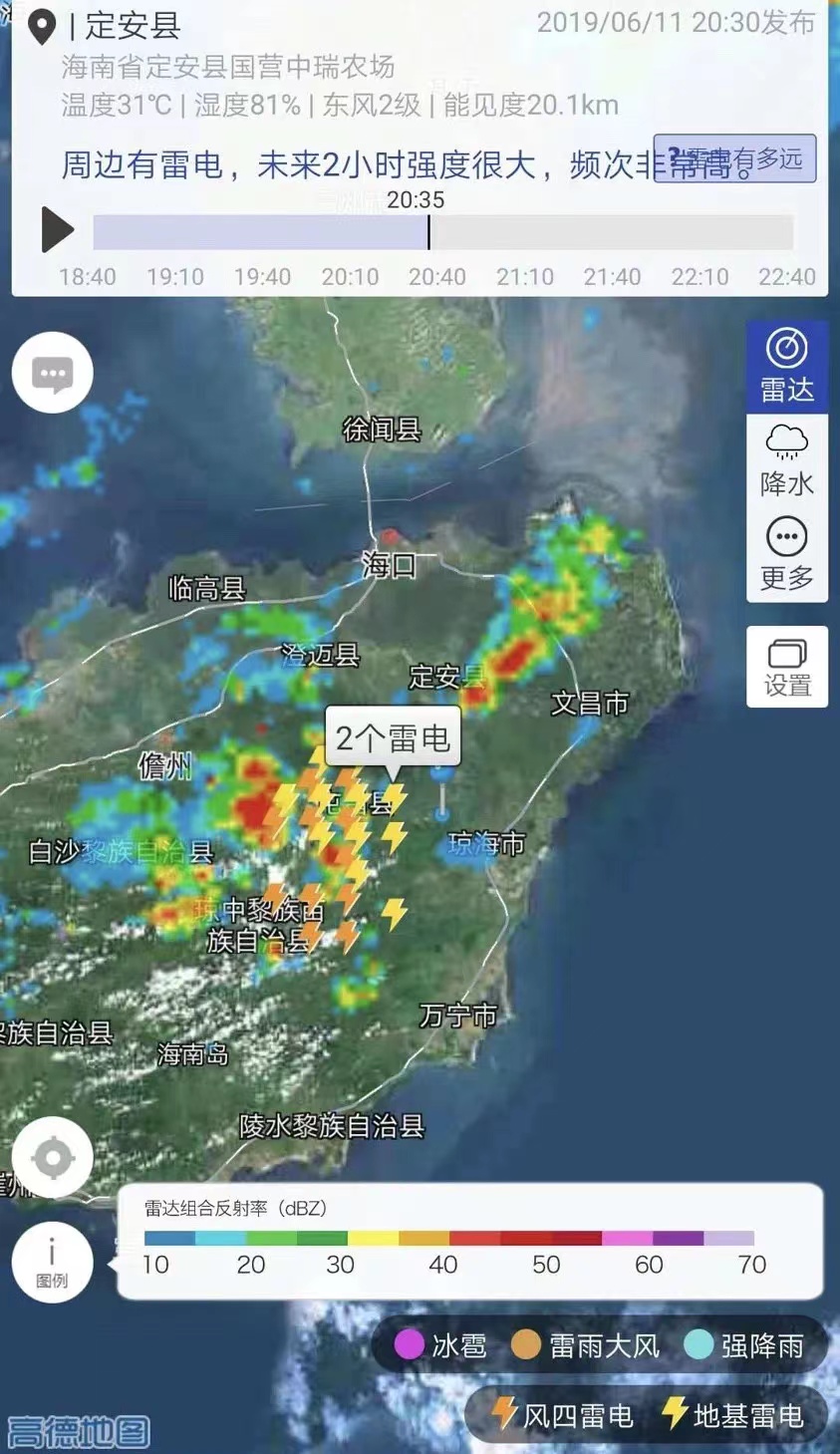Switch to the 雷达 radar layer

787,367
